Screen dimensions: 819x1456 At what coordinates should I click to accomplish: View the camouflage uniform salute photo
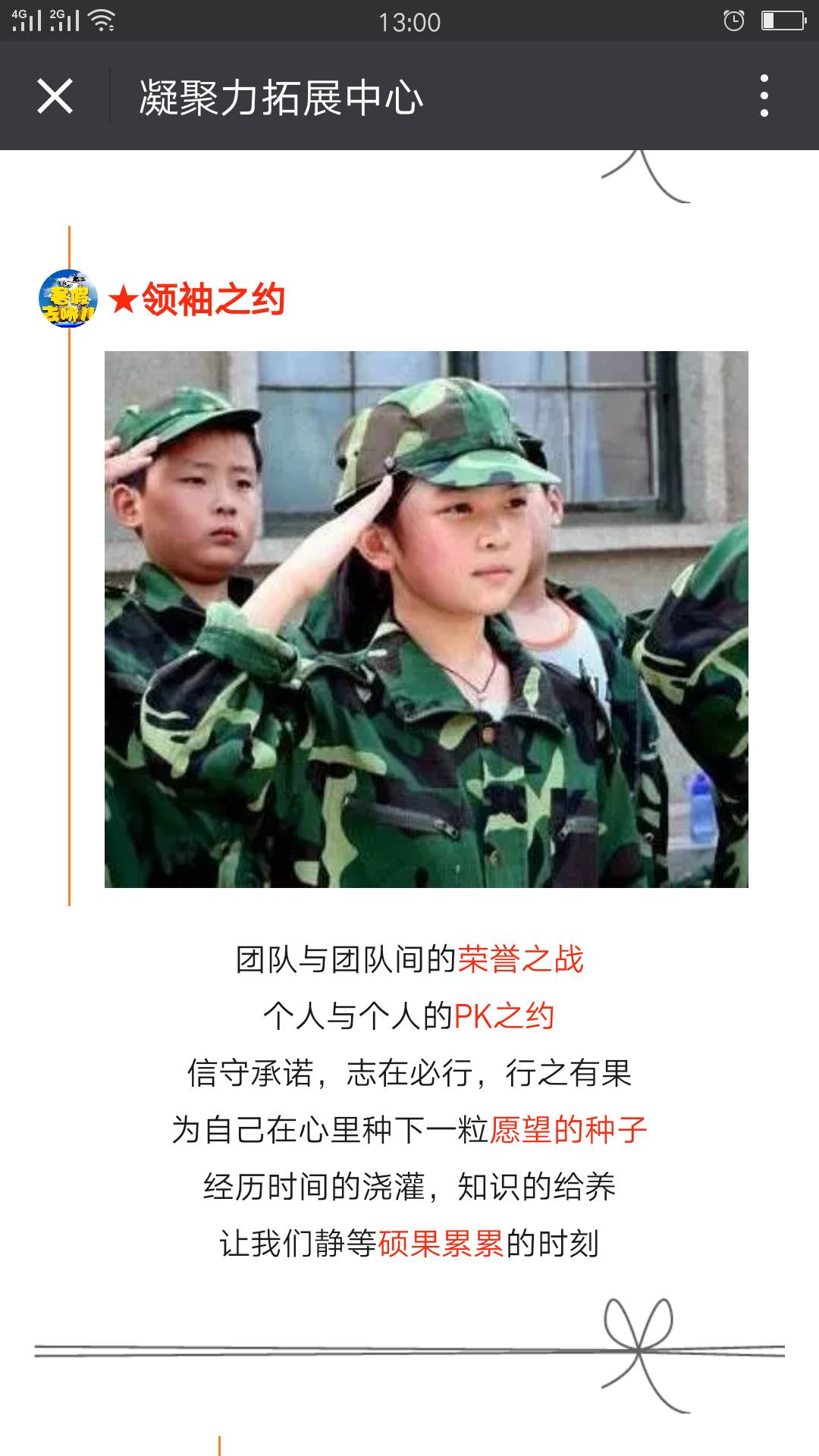pyautogui.click(x=426, y=619)
